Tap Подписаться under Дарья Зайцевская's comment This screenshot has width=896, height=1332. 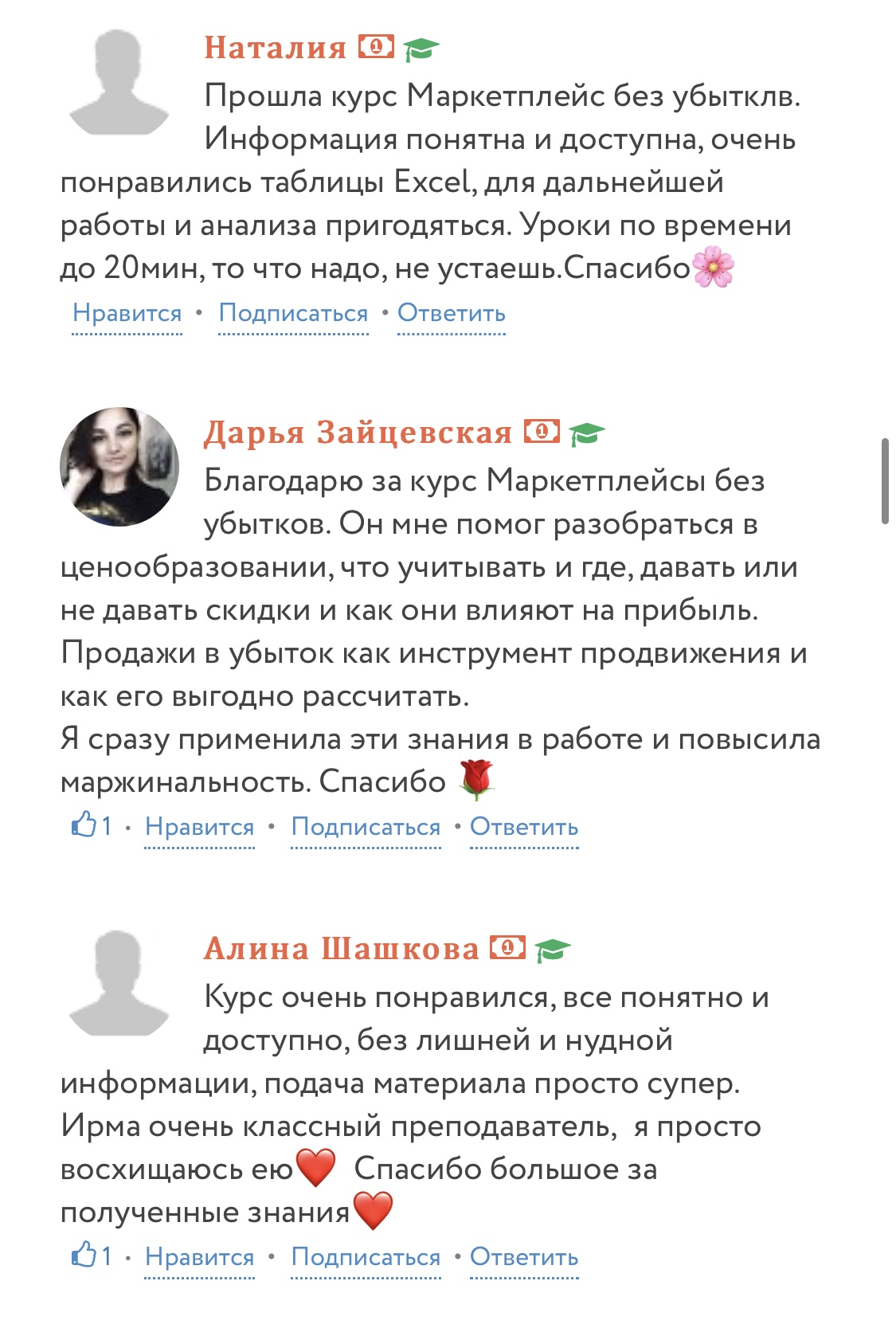(366, 827)
